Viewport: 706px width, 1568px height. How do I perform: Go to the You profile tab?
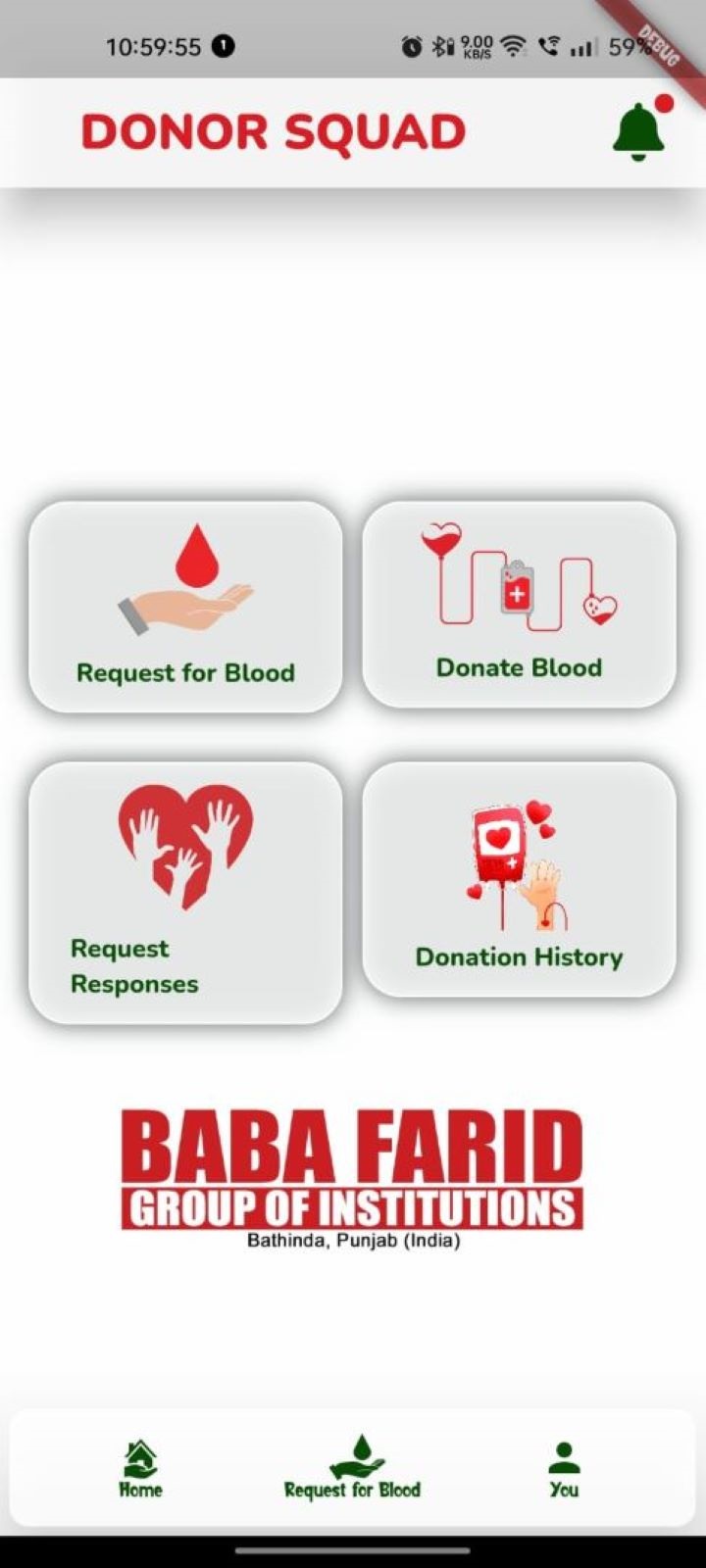click(x=564, y=1468)
